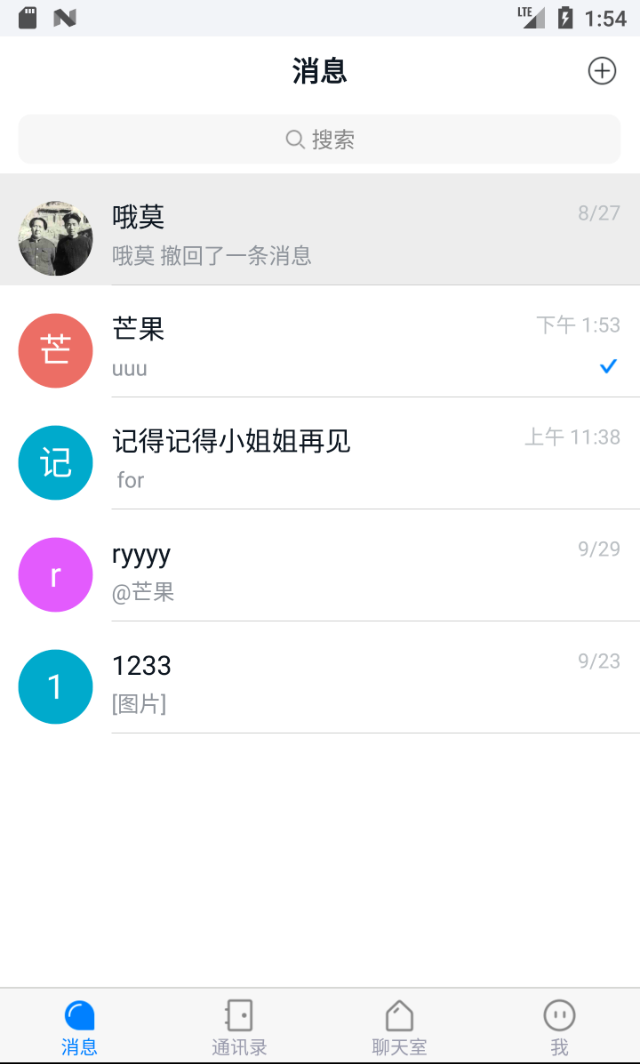Select the 我 profile tab

click(x=559, y=1027)
